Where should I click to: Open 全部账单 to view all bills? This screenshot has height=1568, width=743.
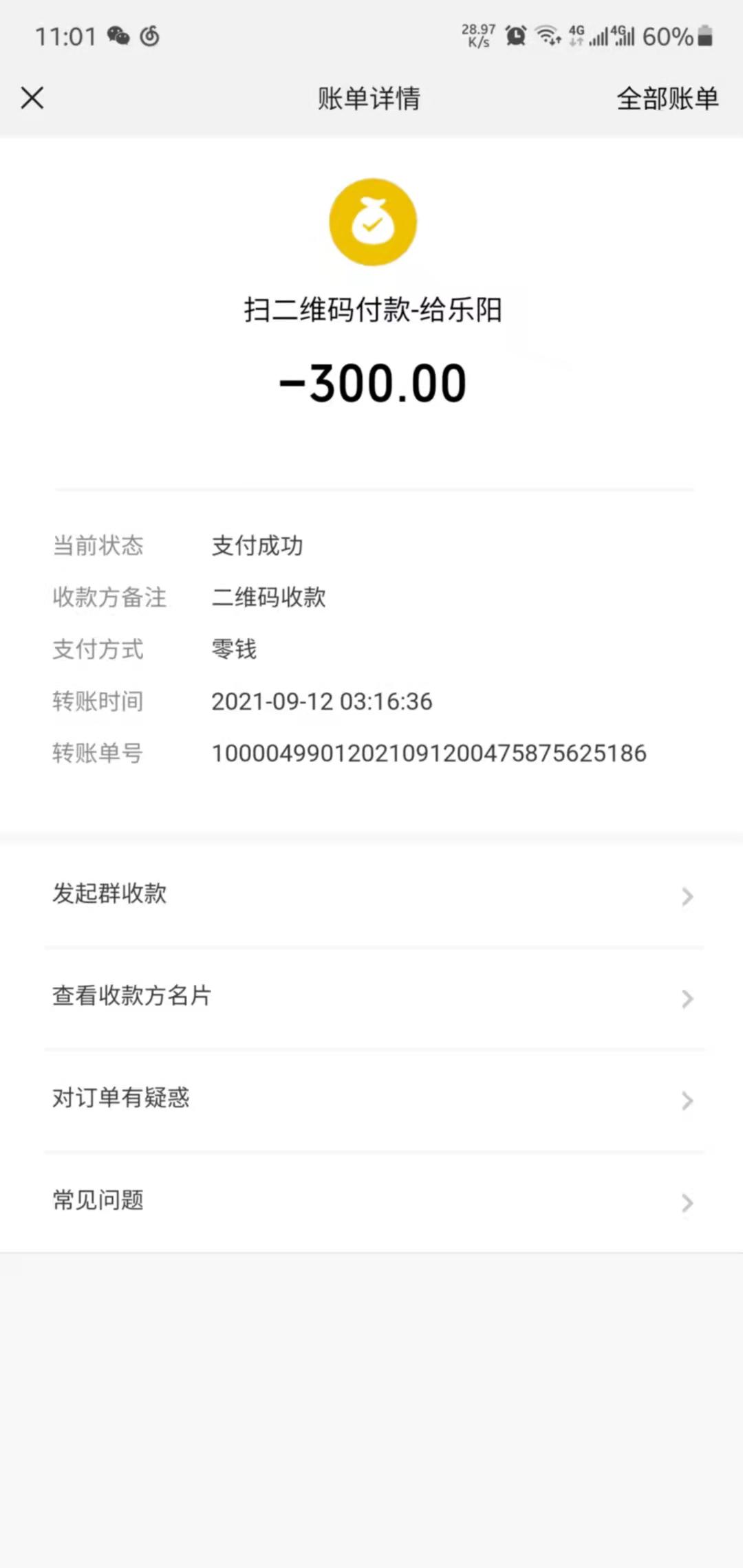tap(667, 99)
